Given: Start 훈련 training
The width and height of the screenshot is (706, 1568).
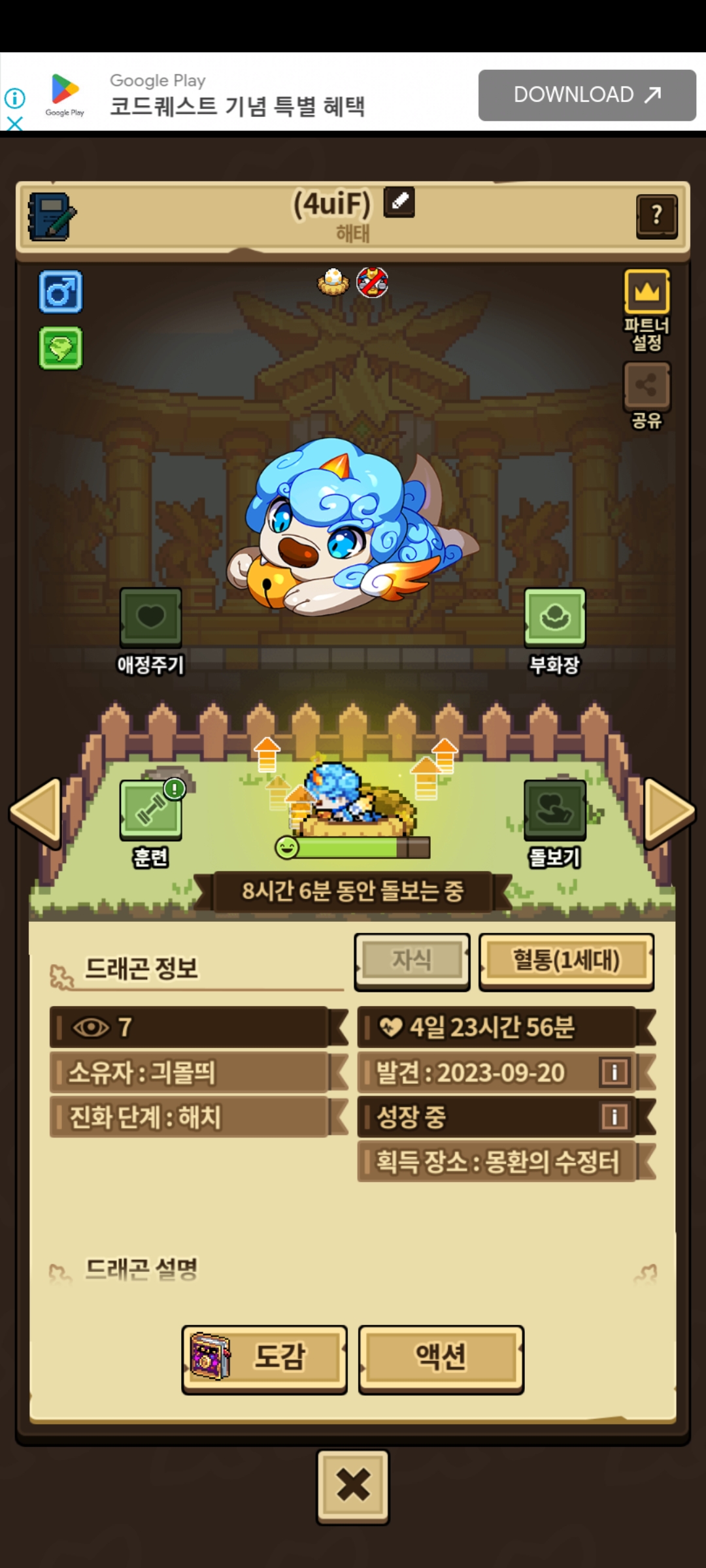Looking at the screenshot, I should click(150, 810).
